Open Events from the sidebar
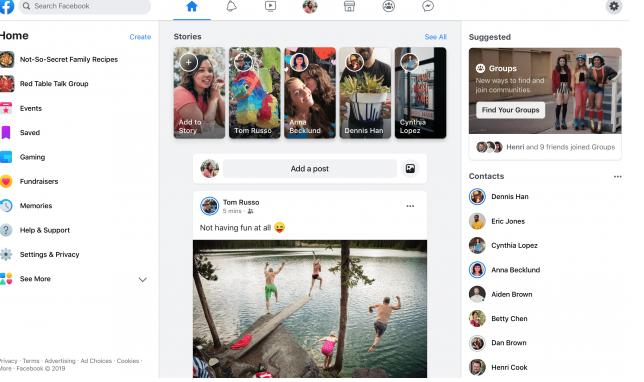The image size is (644, 382). [x=31, y=108]
